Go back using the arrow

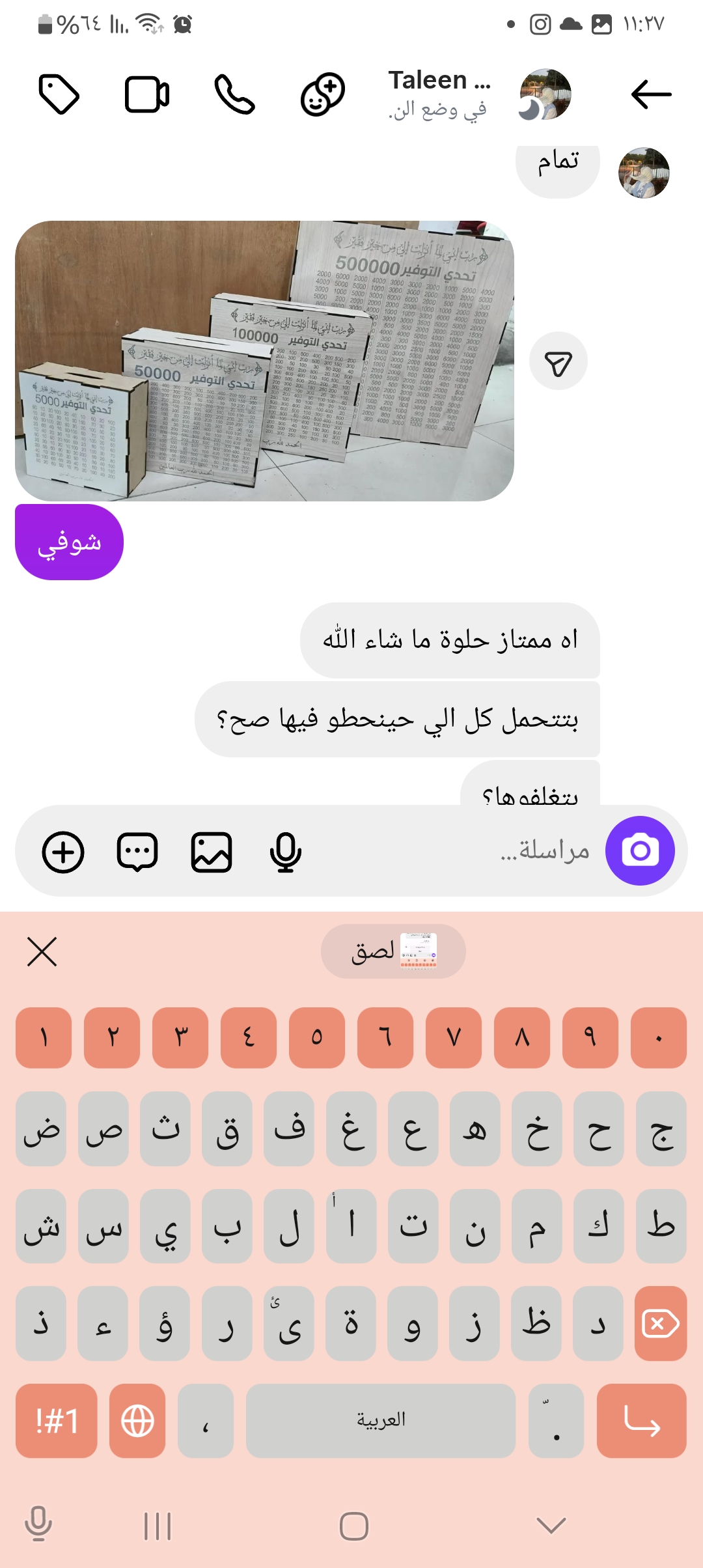pos(651,94)
